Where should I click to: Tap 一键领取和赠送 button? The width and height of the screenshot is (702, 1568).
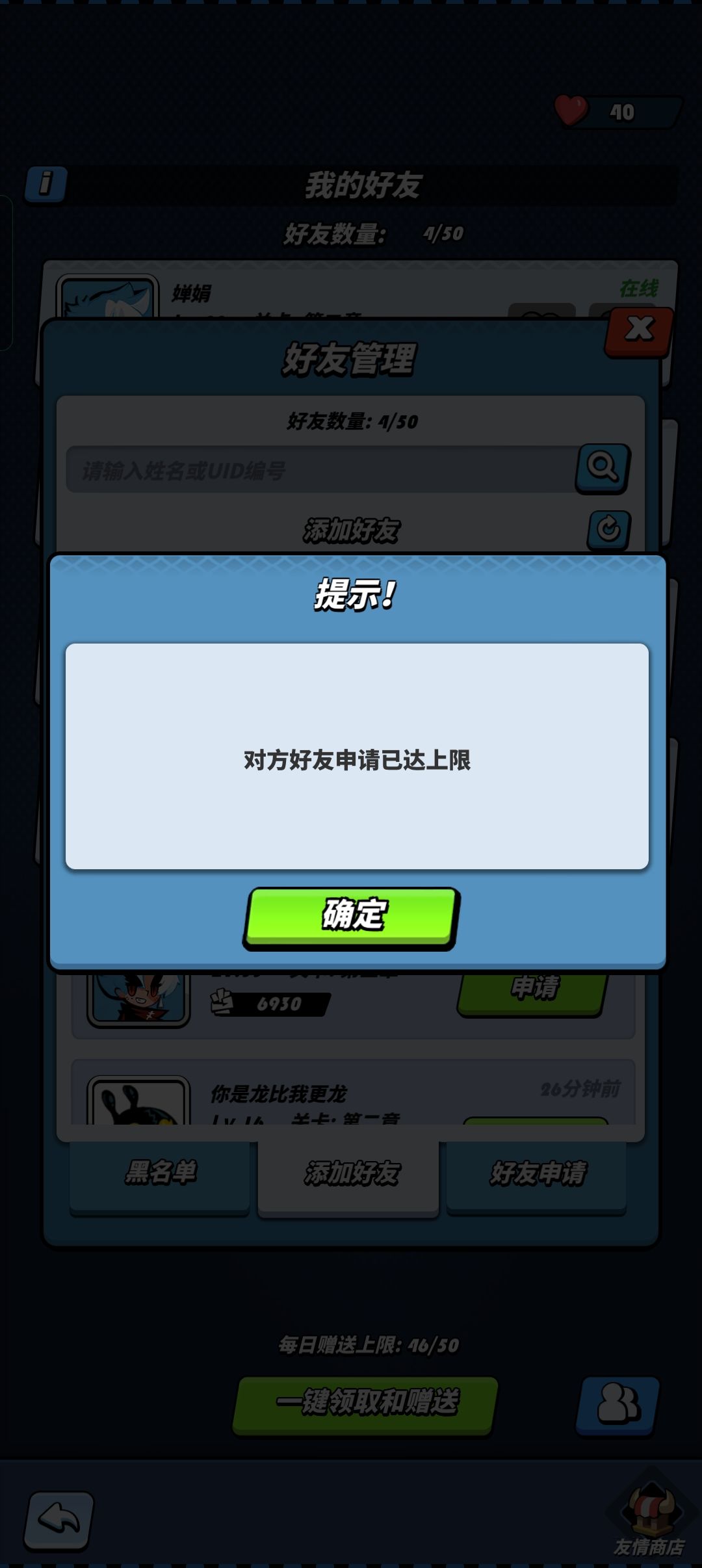[365, 1405]
